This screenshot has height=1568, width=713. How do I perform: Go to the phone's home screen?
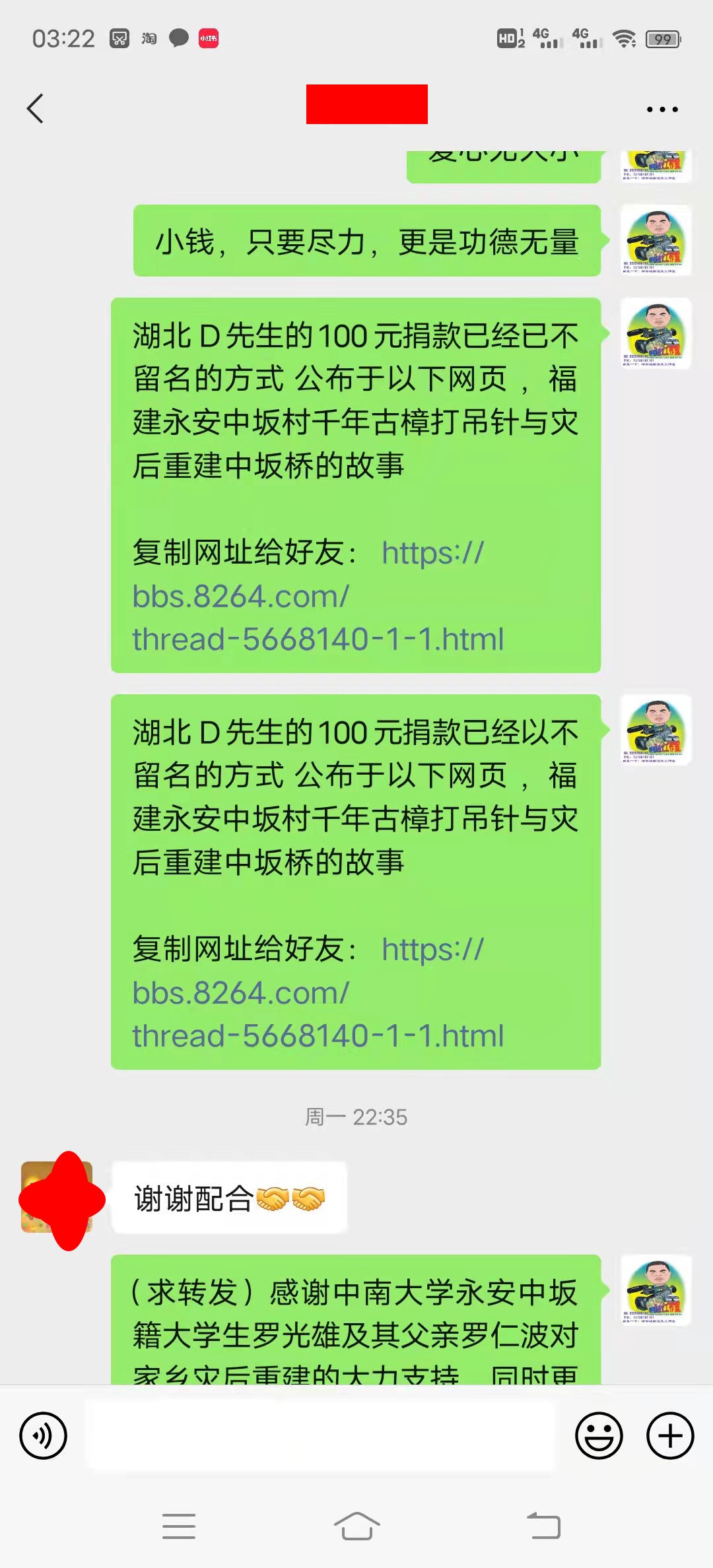tap(356, 1526)
